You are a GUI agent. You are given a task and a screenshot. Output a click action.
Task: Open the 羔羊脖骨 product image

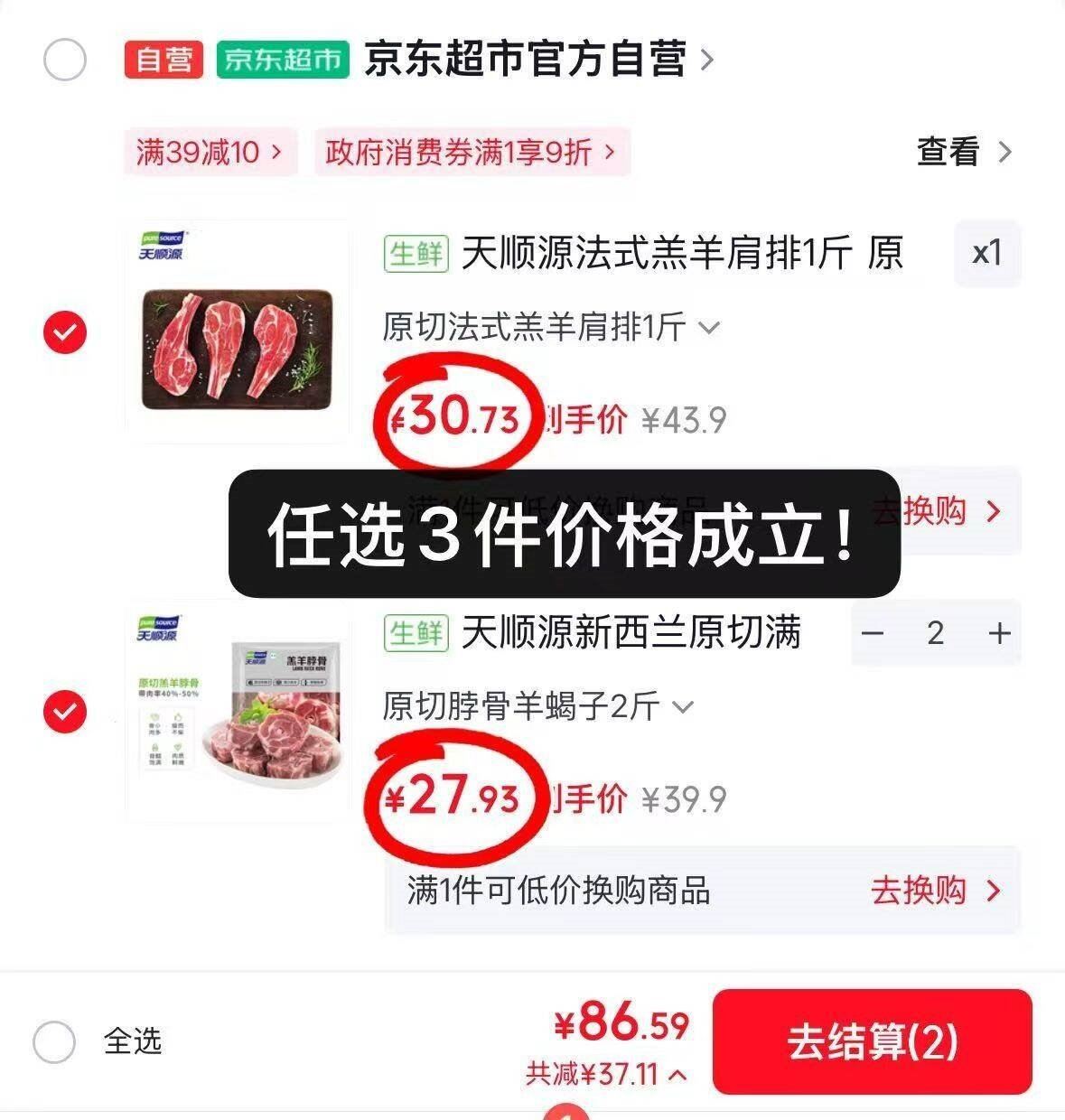[x=237, y=711]
